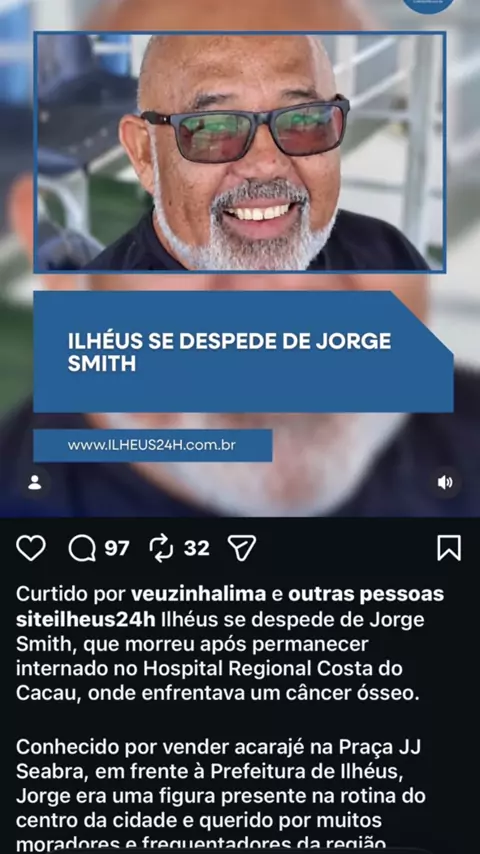Share the post via paper plane icon
The image size is (480, 854).
tap(242, 548)
